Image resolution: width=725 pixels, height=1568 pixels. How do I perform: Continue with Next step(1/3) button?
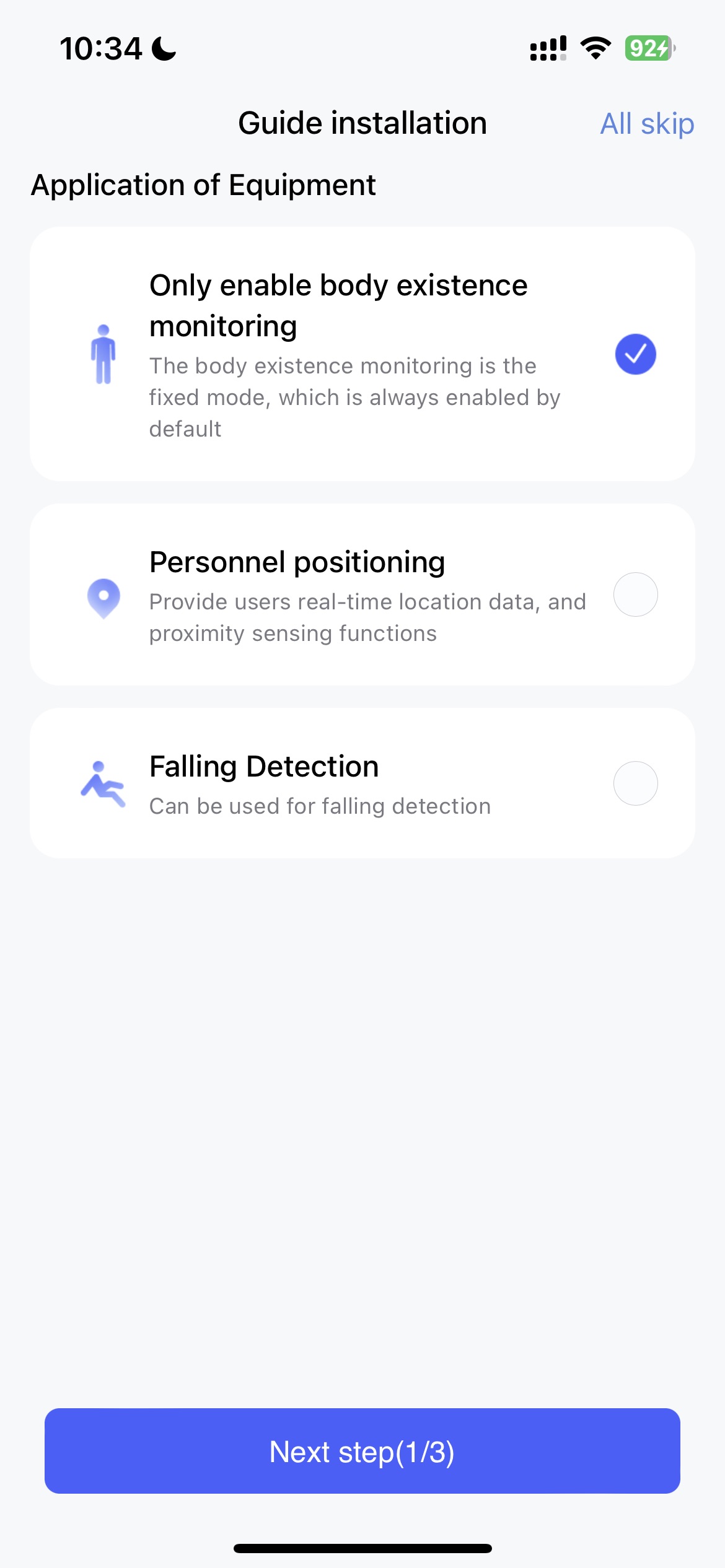362,1451
